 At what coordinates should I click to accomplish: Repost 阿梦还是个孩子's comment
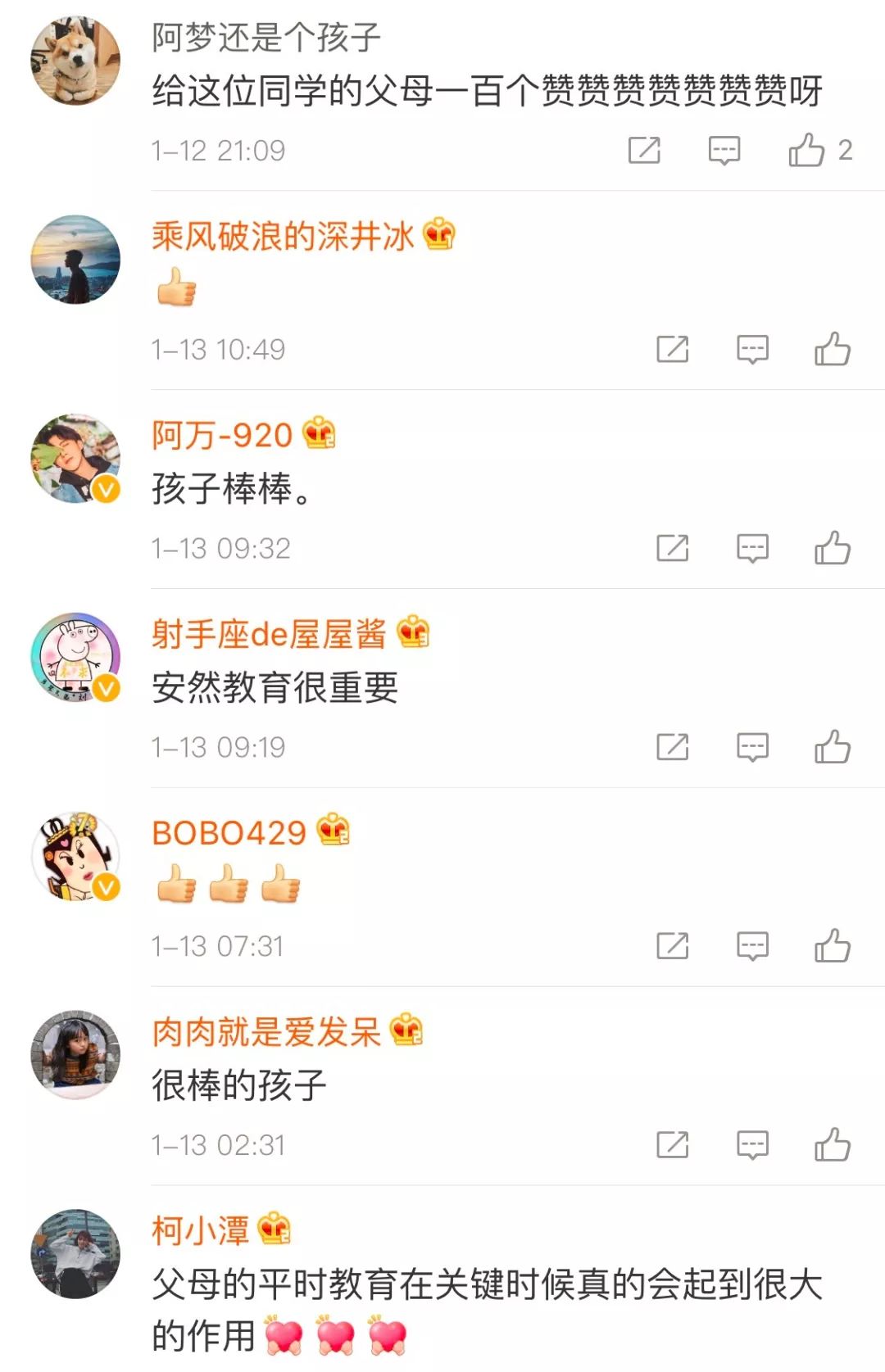pyautogui.click(x=644, y=150)
